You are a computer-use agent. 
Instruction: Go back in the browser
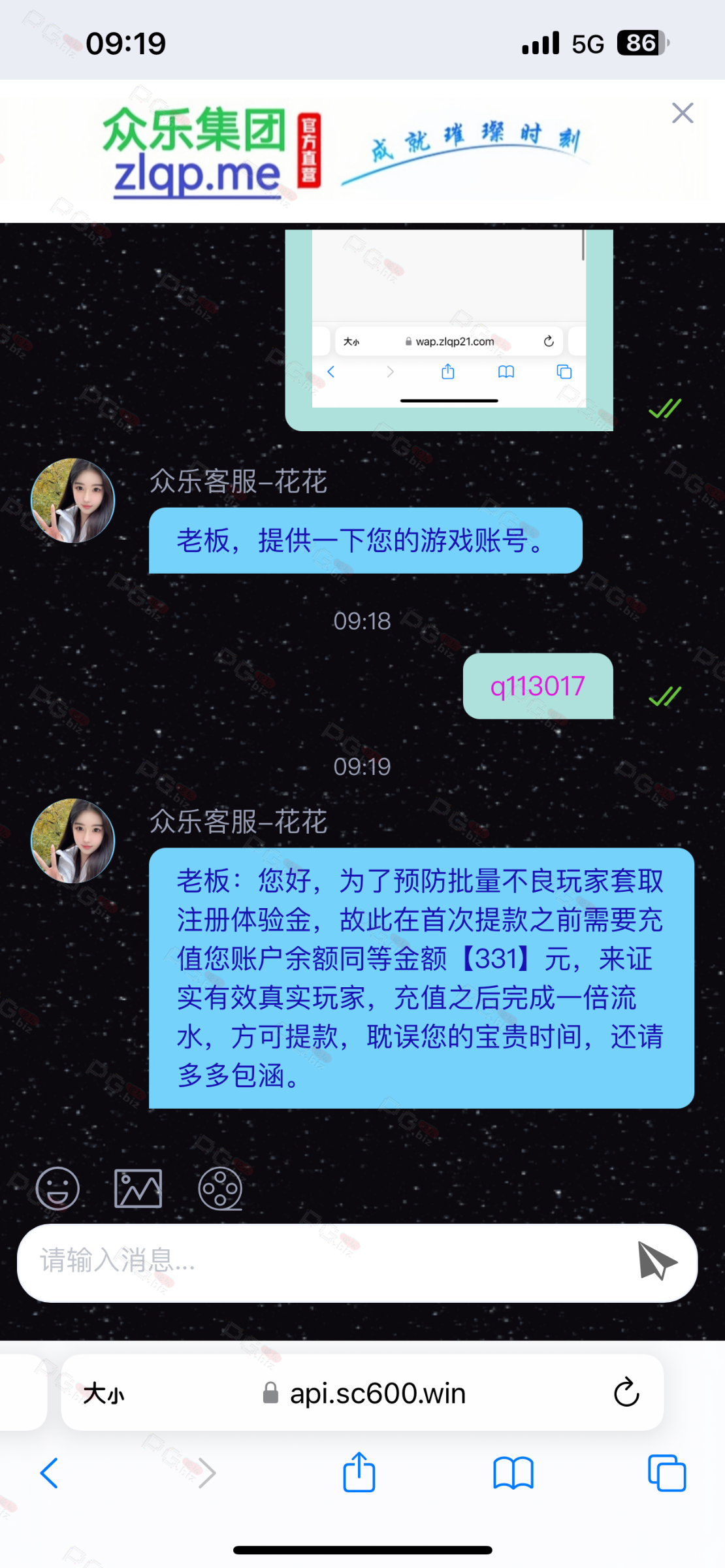click(50, 1473)
